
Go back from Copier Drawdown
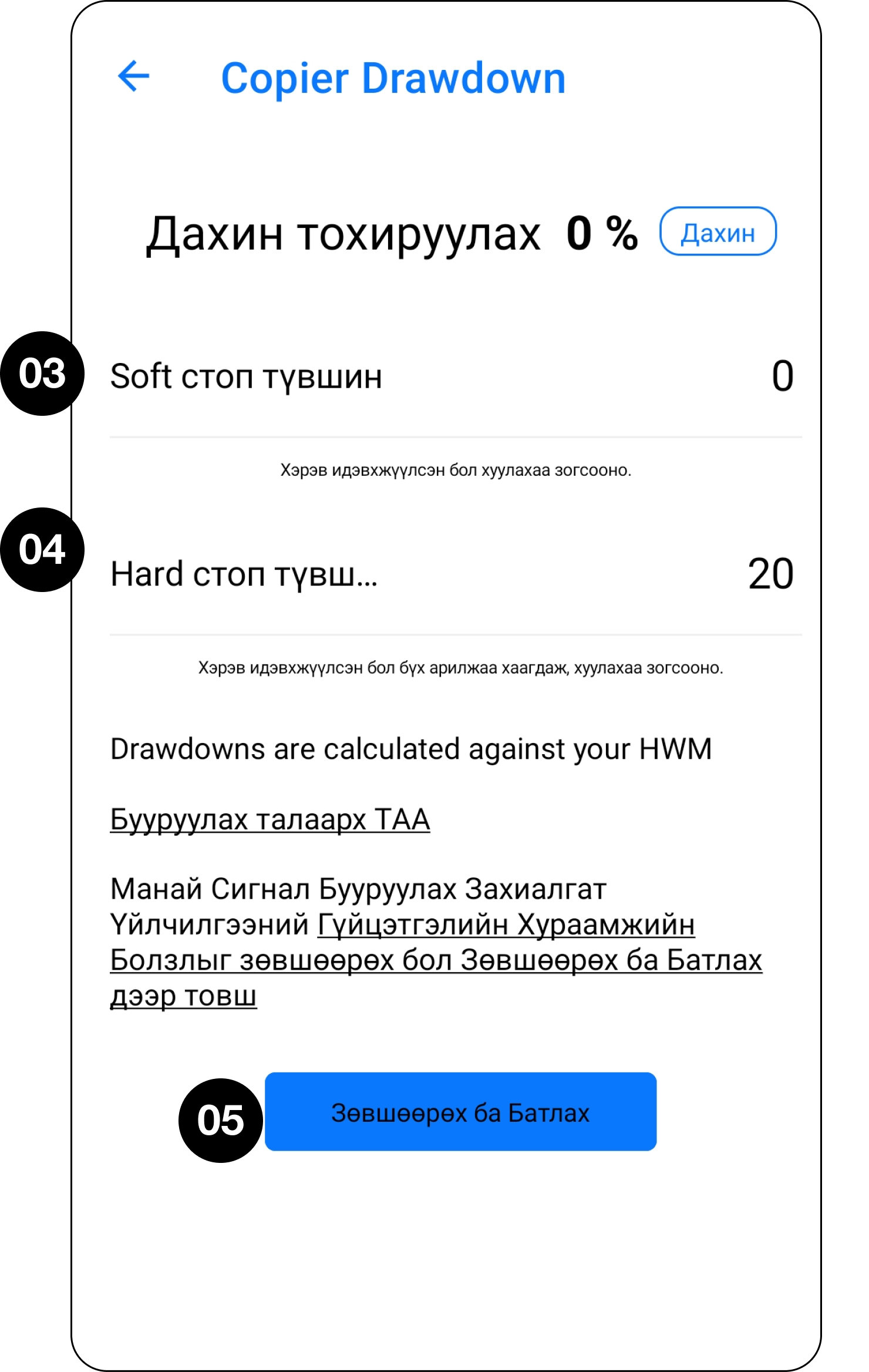pyautogui.click(x=134, y=76)
